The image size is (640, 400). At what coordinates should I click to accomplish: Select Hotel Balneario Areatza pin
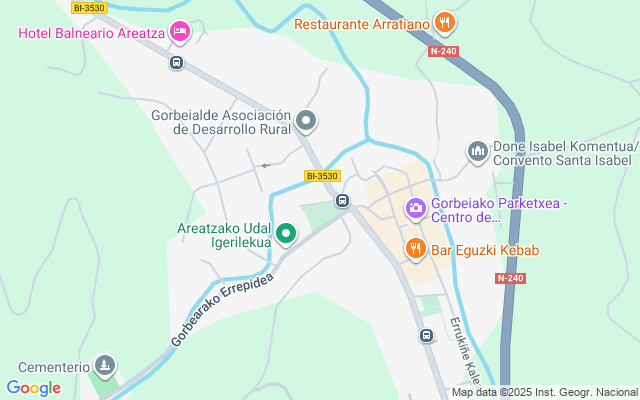[x=180, y=32]
